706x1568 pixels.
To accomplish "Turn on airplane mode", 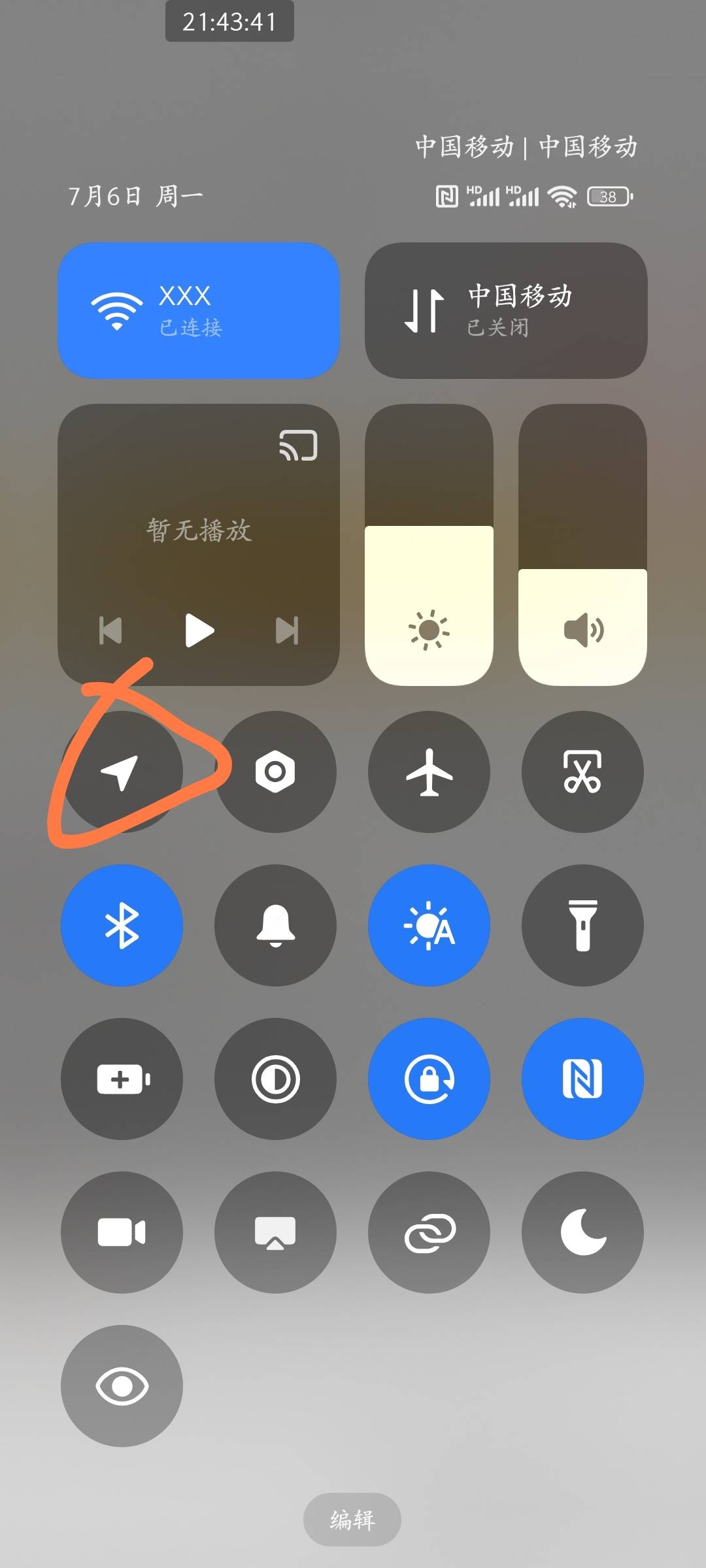I will tap(429, 772).
